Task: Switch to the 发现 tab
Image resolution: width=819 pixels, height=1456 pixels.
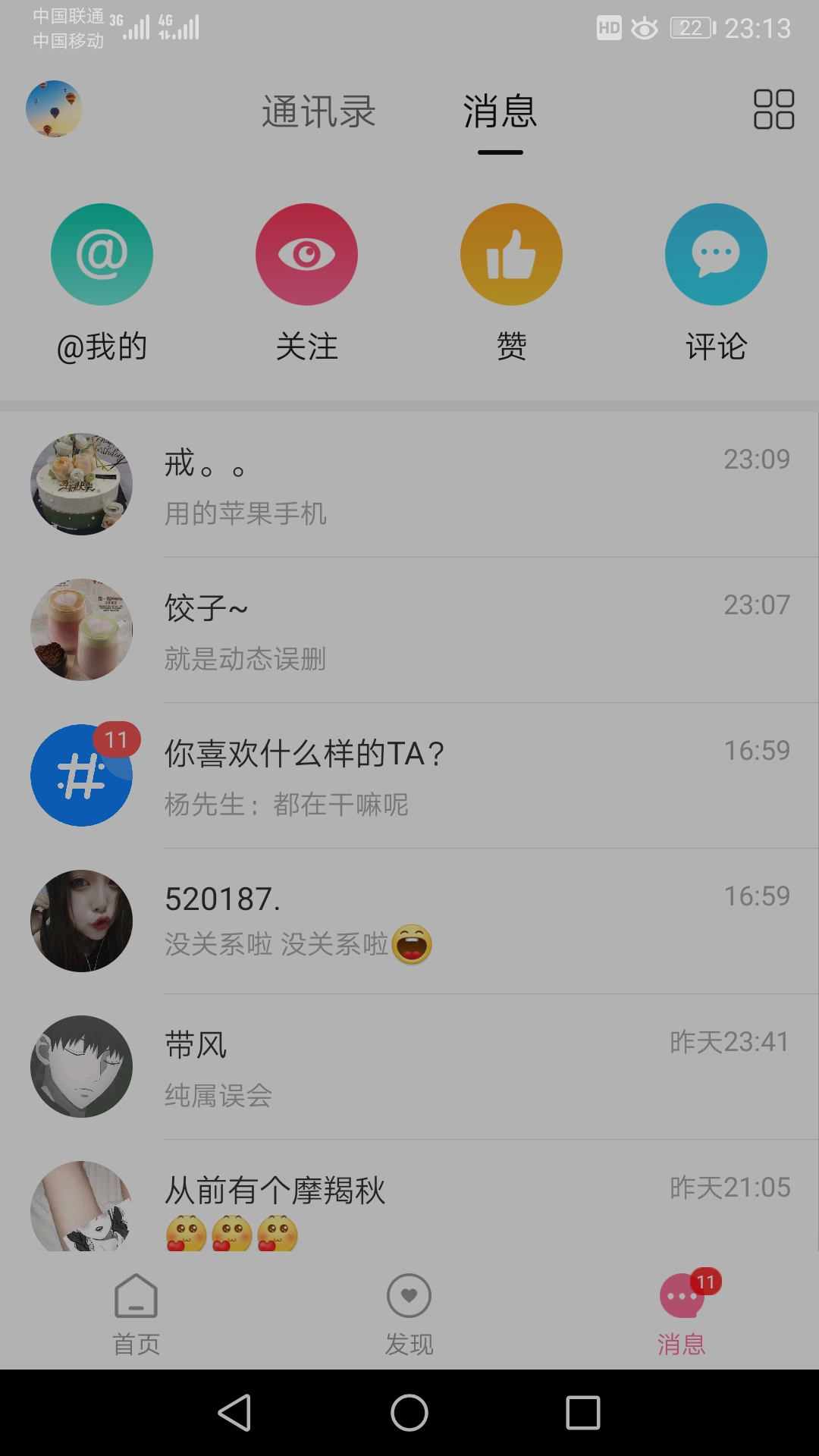Action: tap(409, 1313)
